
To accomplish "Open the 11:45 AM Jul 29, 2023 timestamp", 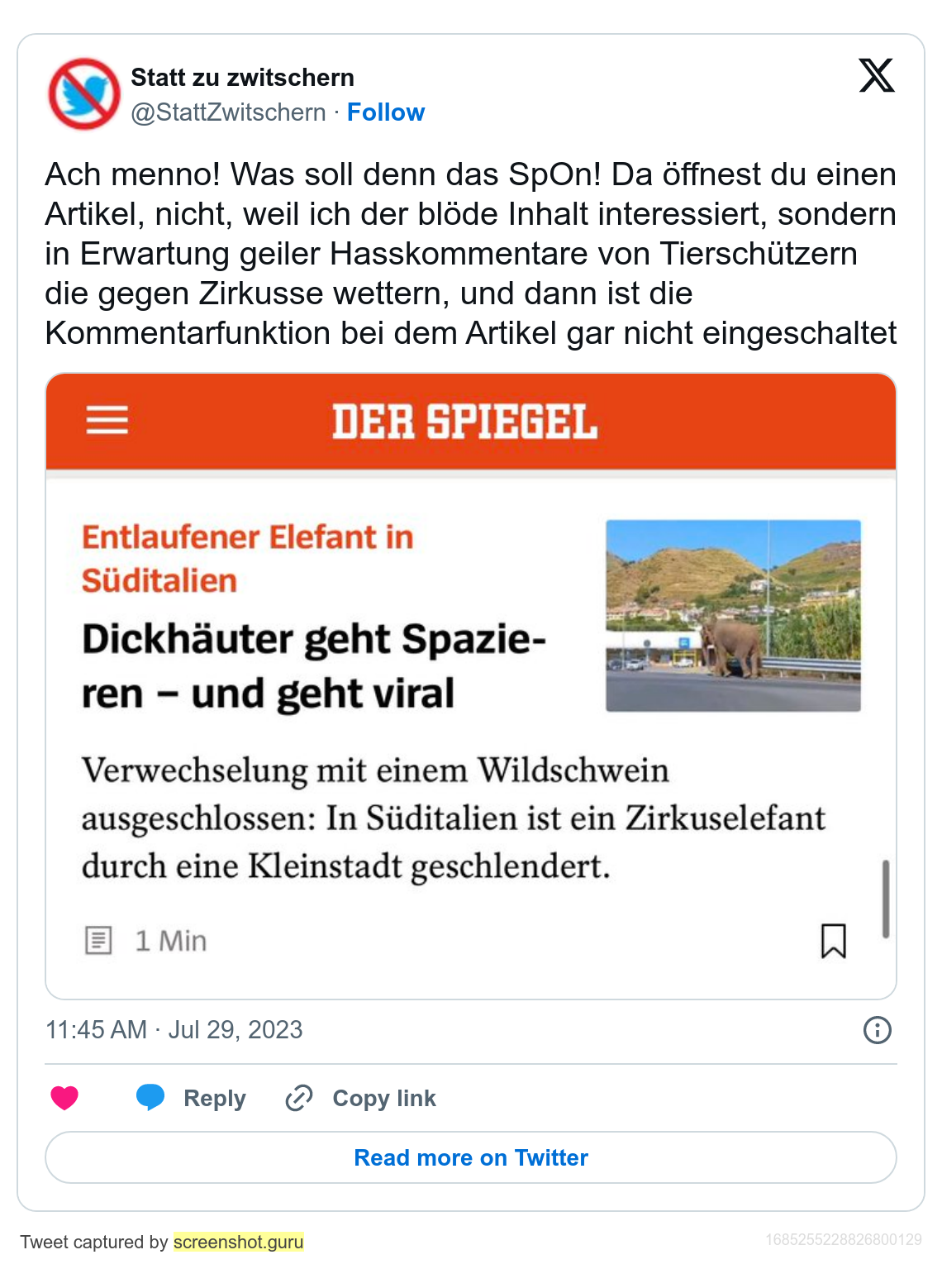I will pyautogui.click(x=174, y=1030).
